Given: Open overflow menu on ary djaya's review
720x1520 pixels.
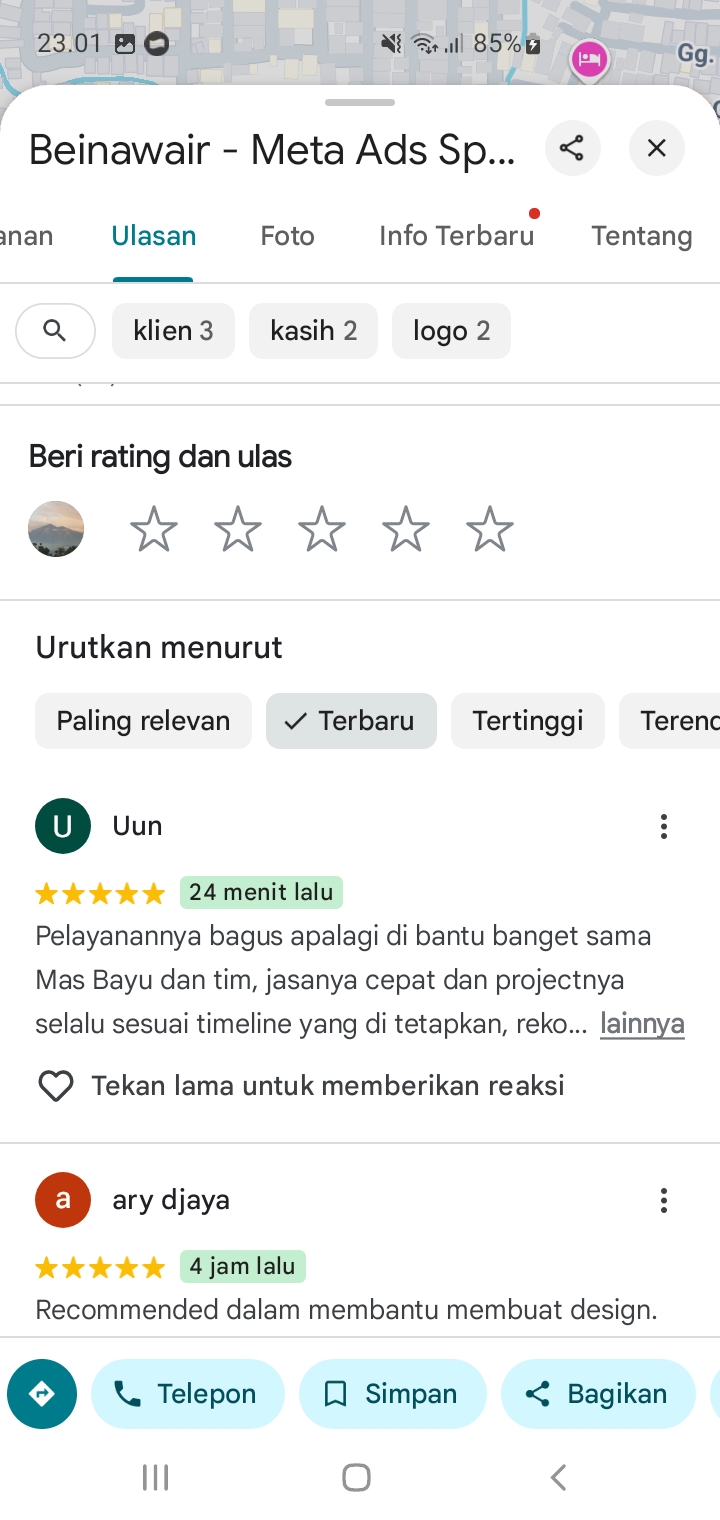Looking at the screenshot, I should tap(663, 1200).
